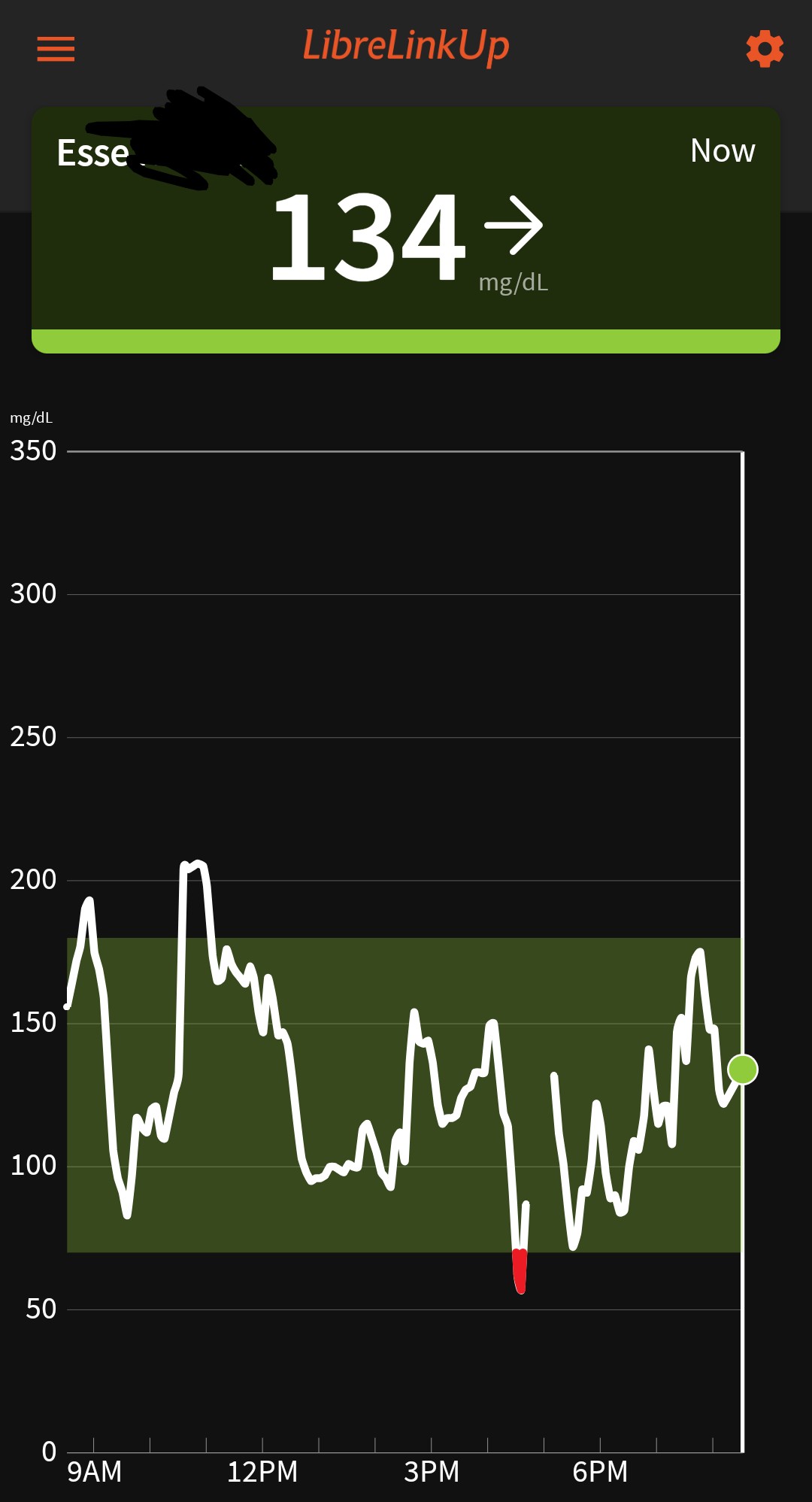812x1502 pixels.
Task: Select the green current glucose dot
Action: click(743, 1070)
